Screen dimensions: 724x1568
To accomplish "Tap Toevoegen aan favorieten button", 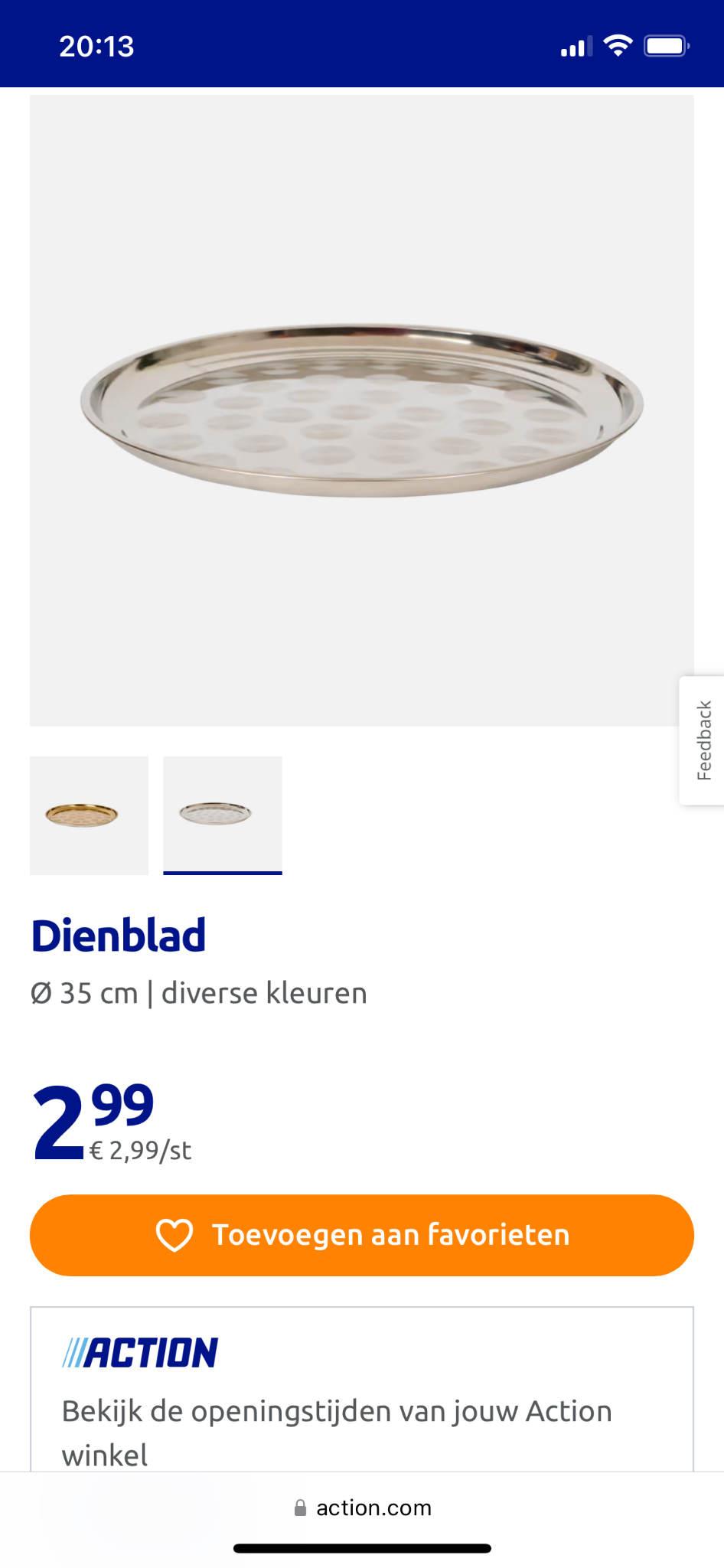I will tap(361, 1235).
